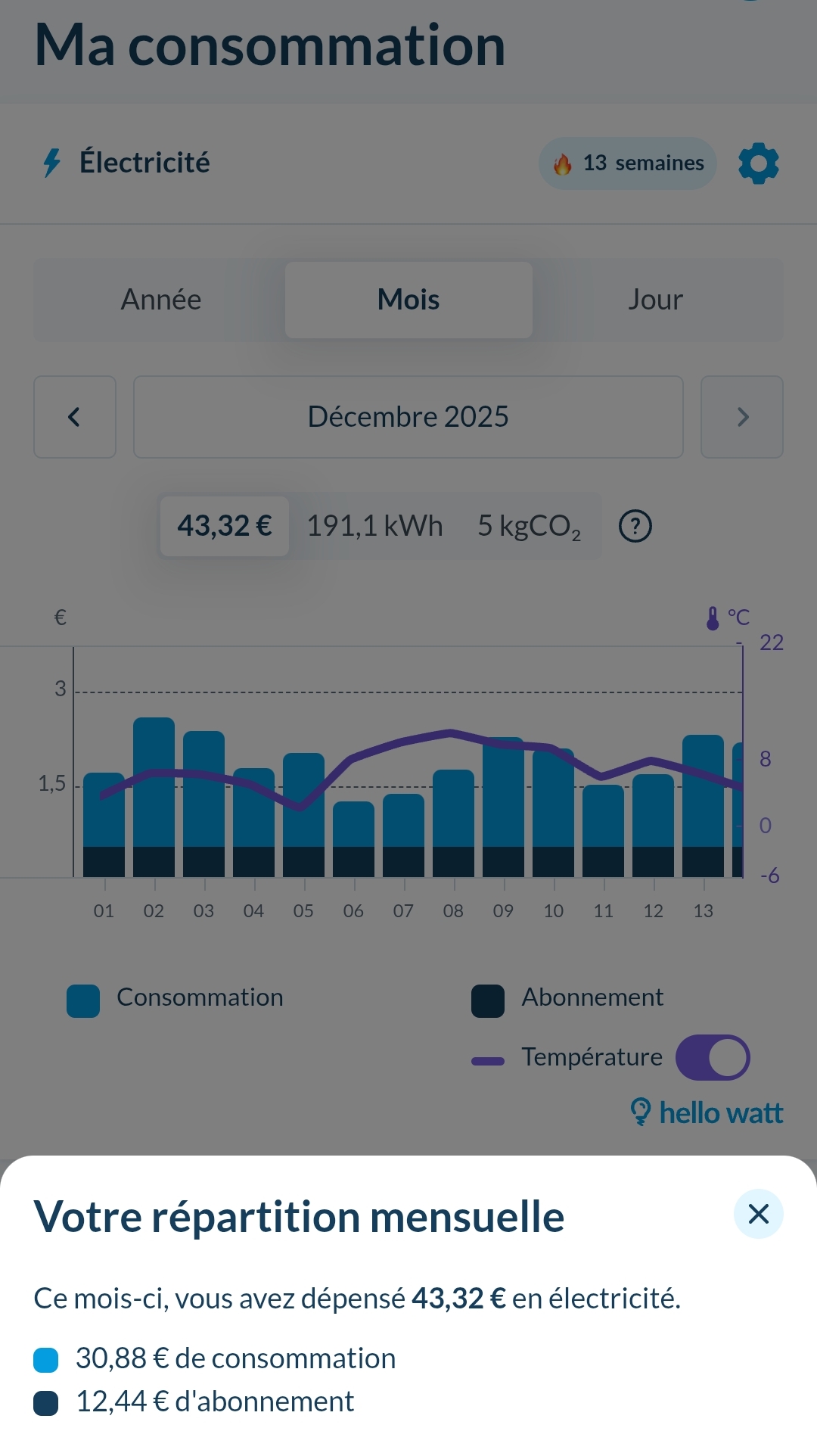Toggle the Température curve off
The image size is (817, 1456).
click(713, 1057)
